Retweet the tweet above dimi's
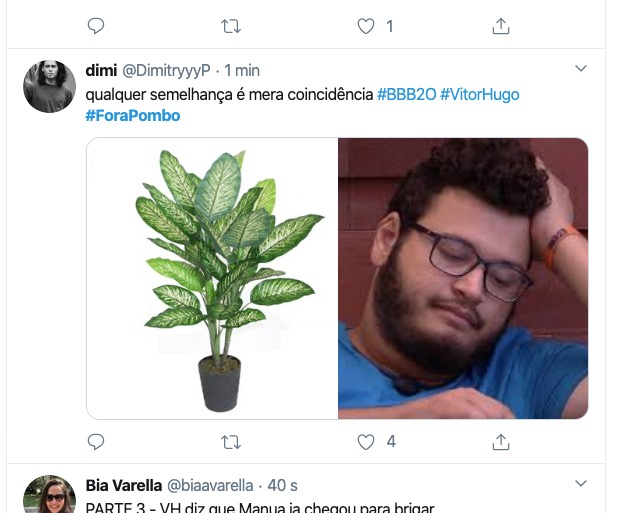The width and height of the screenshot is (617, 513). (231, 26)
